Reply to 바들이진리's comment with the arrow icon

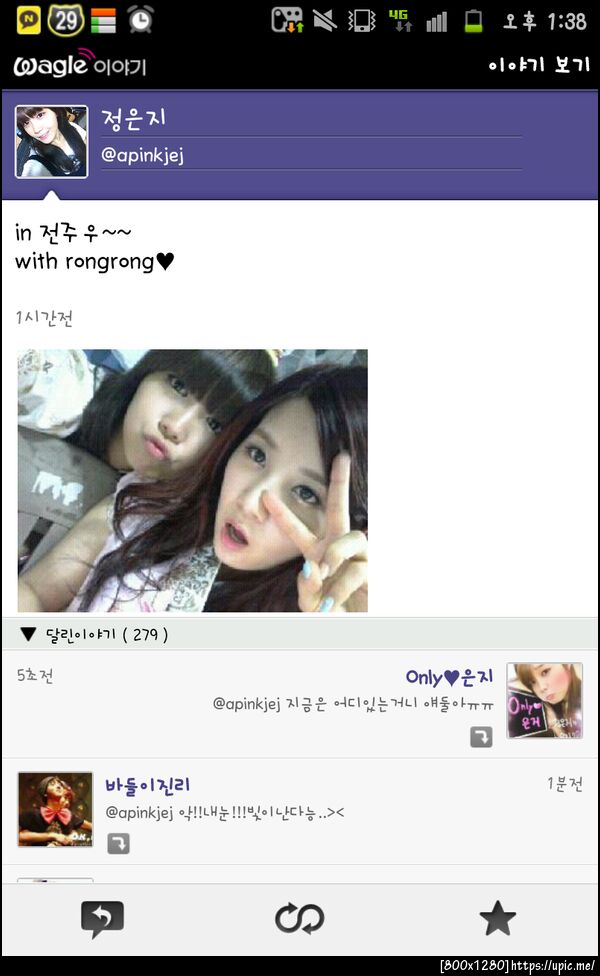(x=118, y=844)
